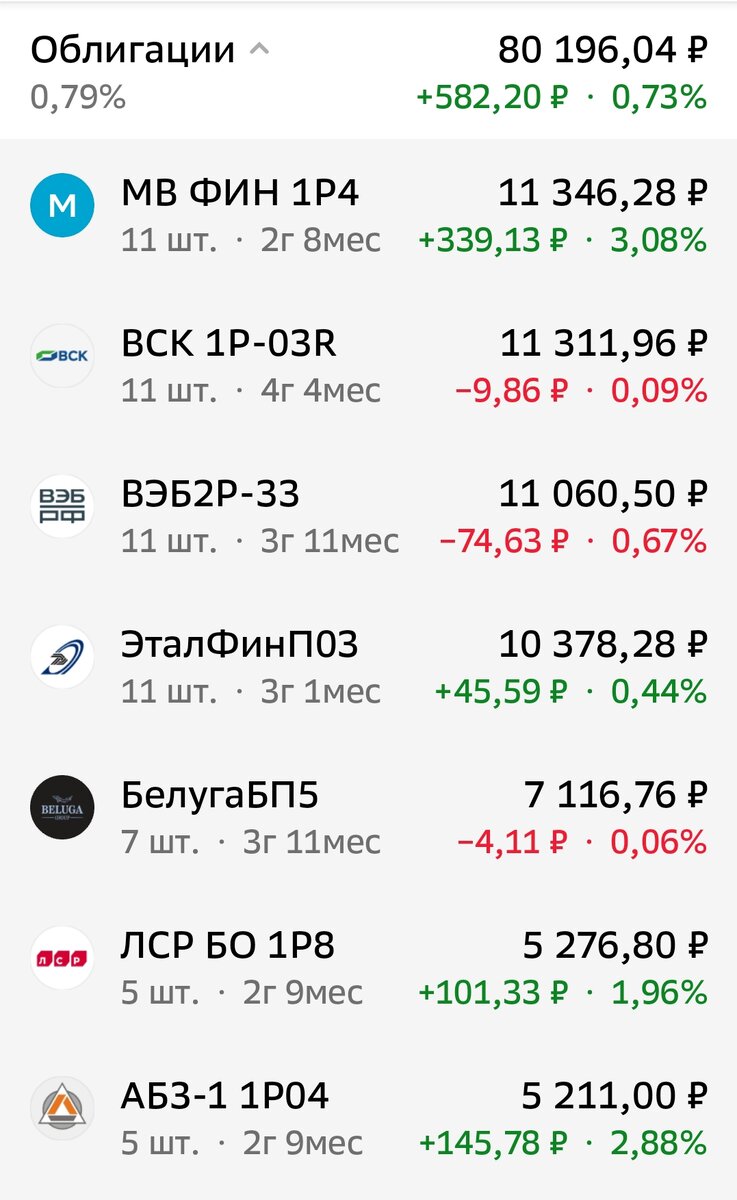This screenshot has height=1200, width=737.
Task: Click the 11 шт. quantity under МВ ФИН
Action: [168, 239]
